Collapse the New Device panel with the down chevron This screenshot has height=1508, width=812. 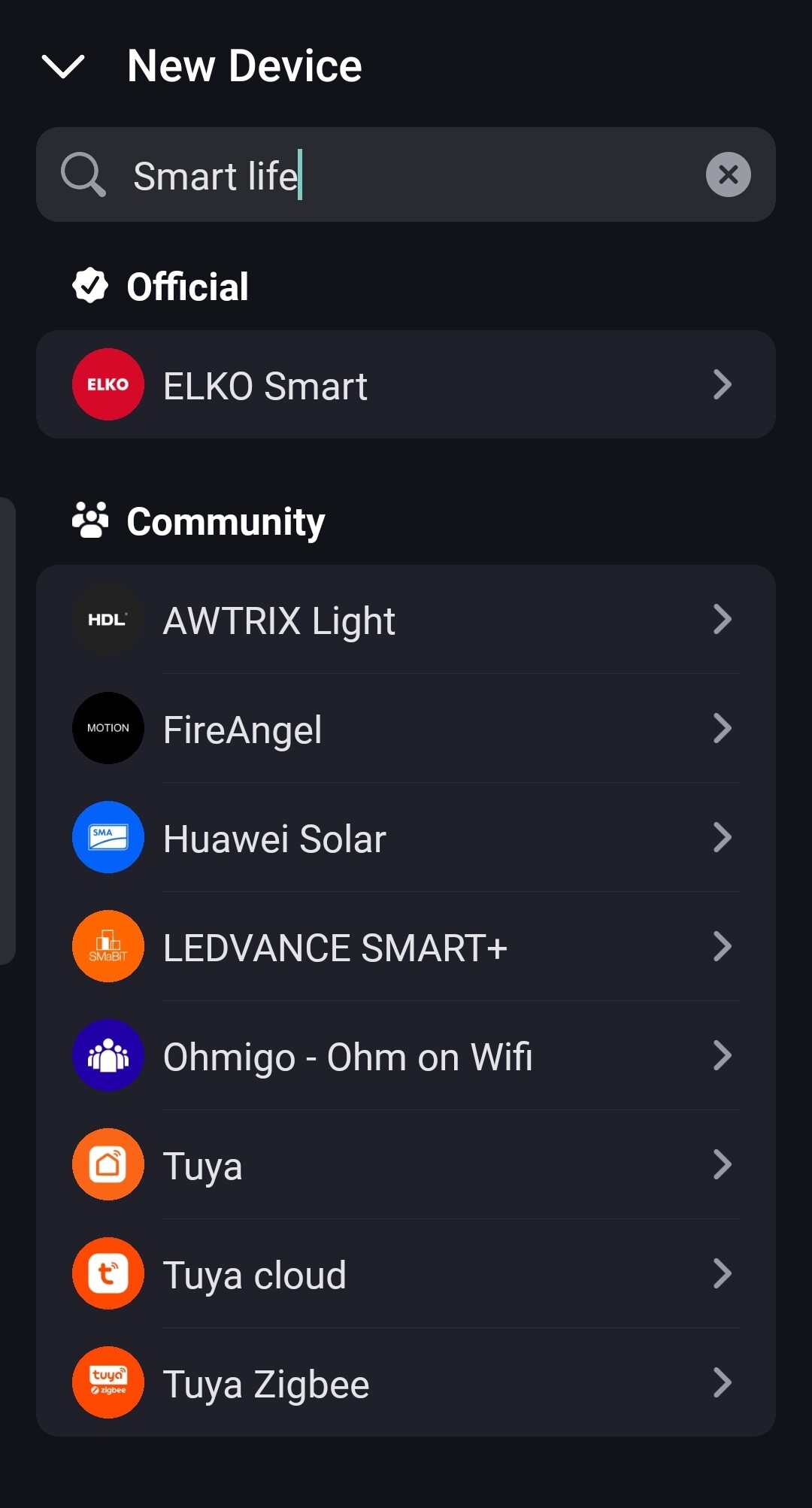click(63, 66)
